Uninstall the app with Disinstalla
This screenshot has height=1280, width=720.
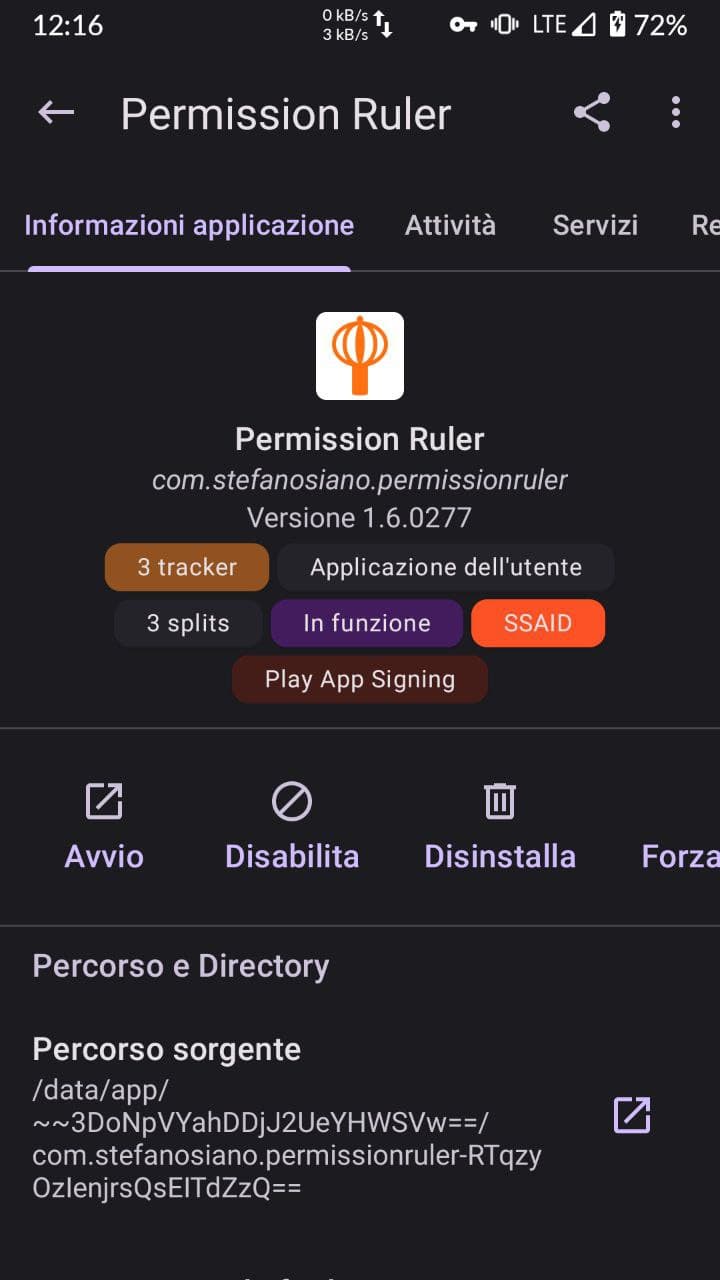coord(500,826)
